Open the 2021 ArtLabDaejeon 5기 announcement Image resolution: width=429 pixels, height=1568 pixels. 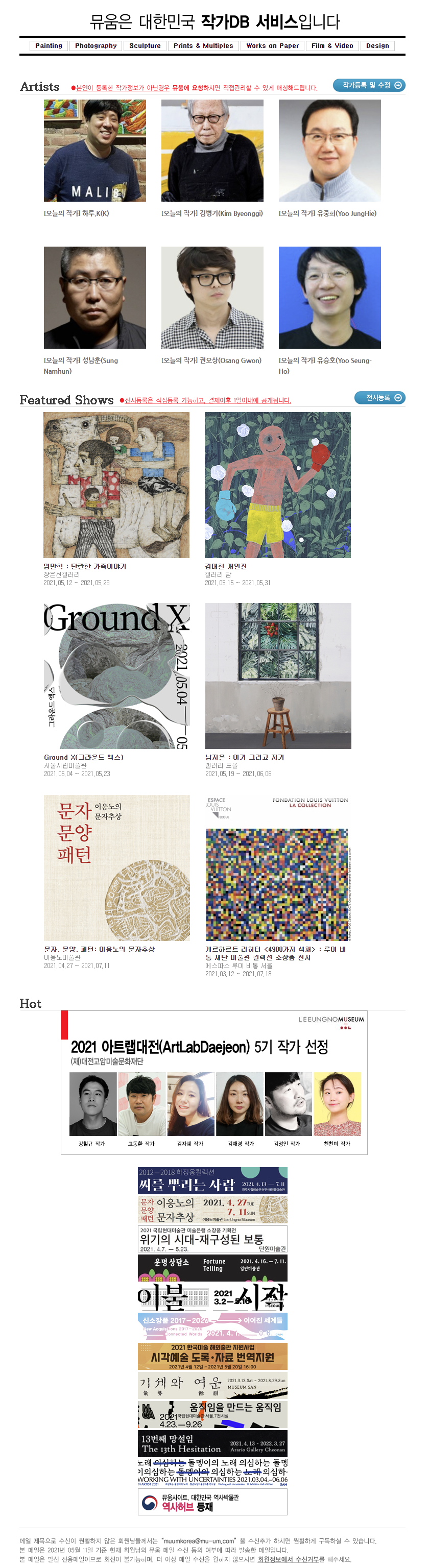point(213,1083)
